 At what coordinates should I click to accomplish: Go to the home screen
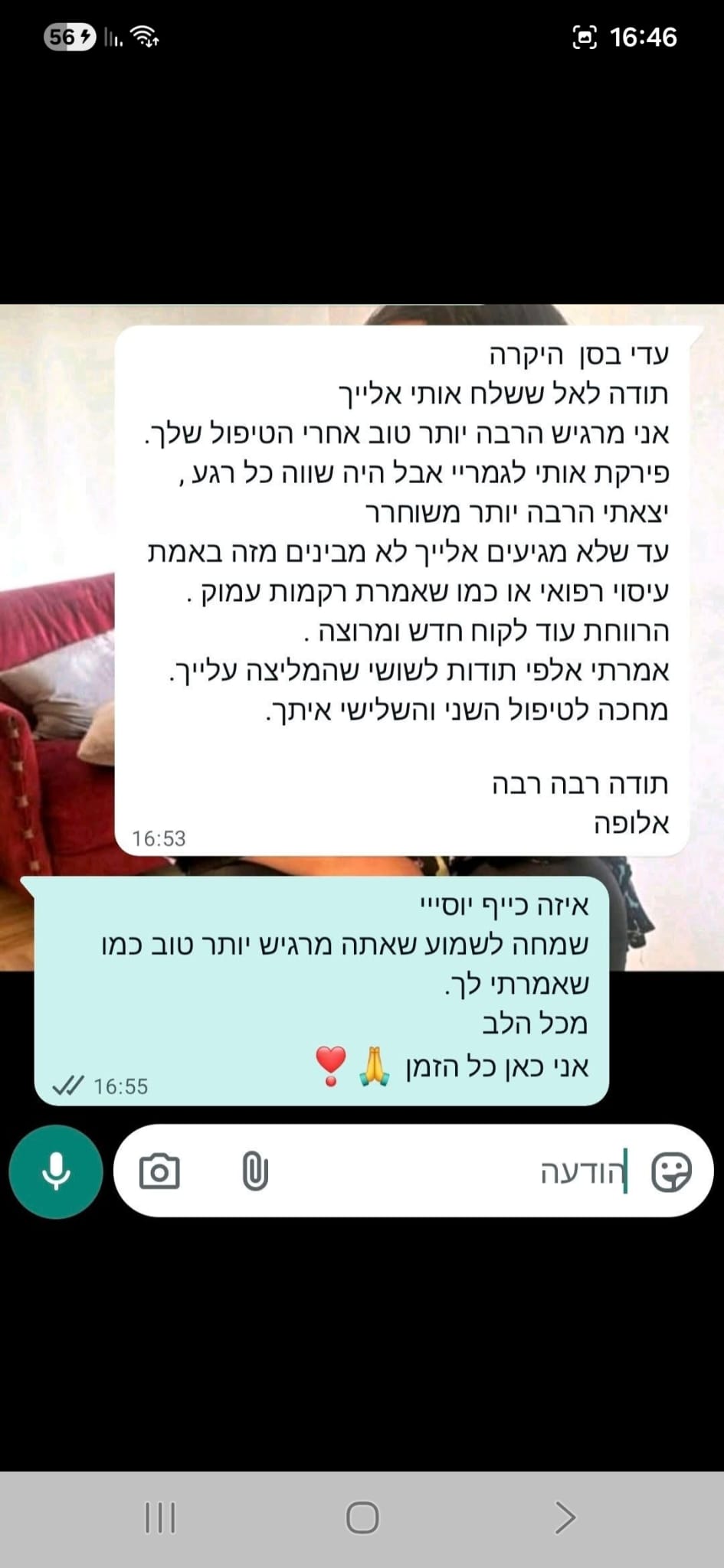point(362,1517)
